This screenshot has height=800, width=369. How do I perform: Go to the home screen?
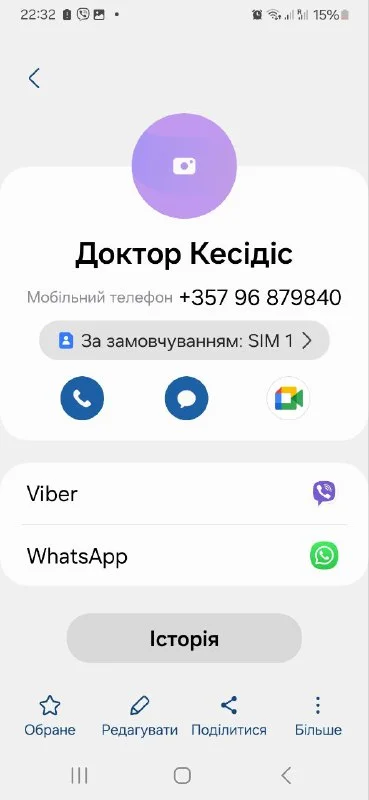182,776
